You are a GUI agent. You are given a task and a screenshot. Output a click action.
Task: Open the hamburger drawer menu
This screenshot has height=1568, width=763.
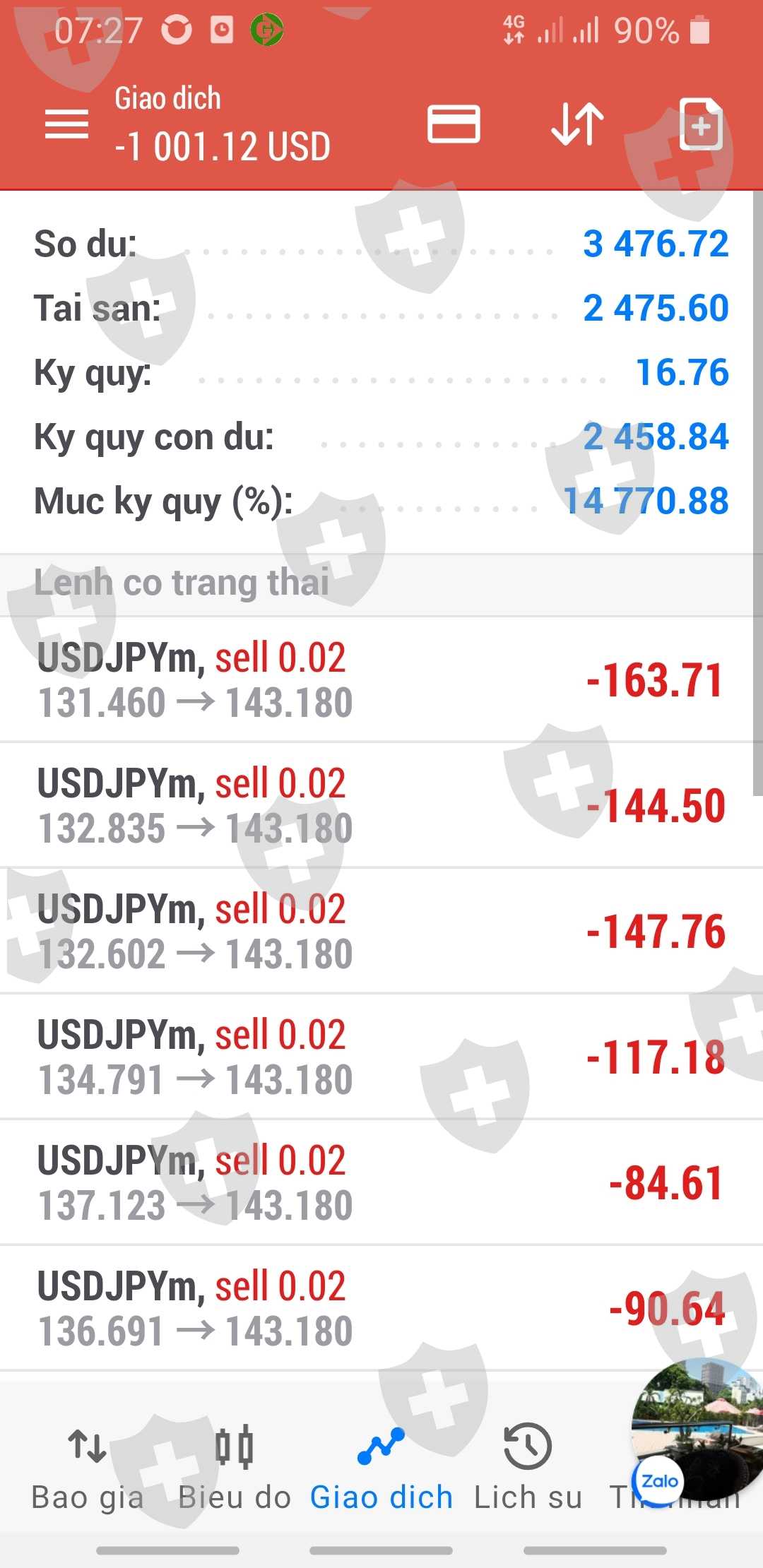[x=66, y=124]
